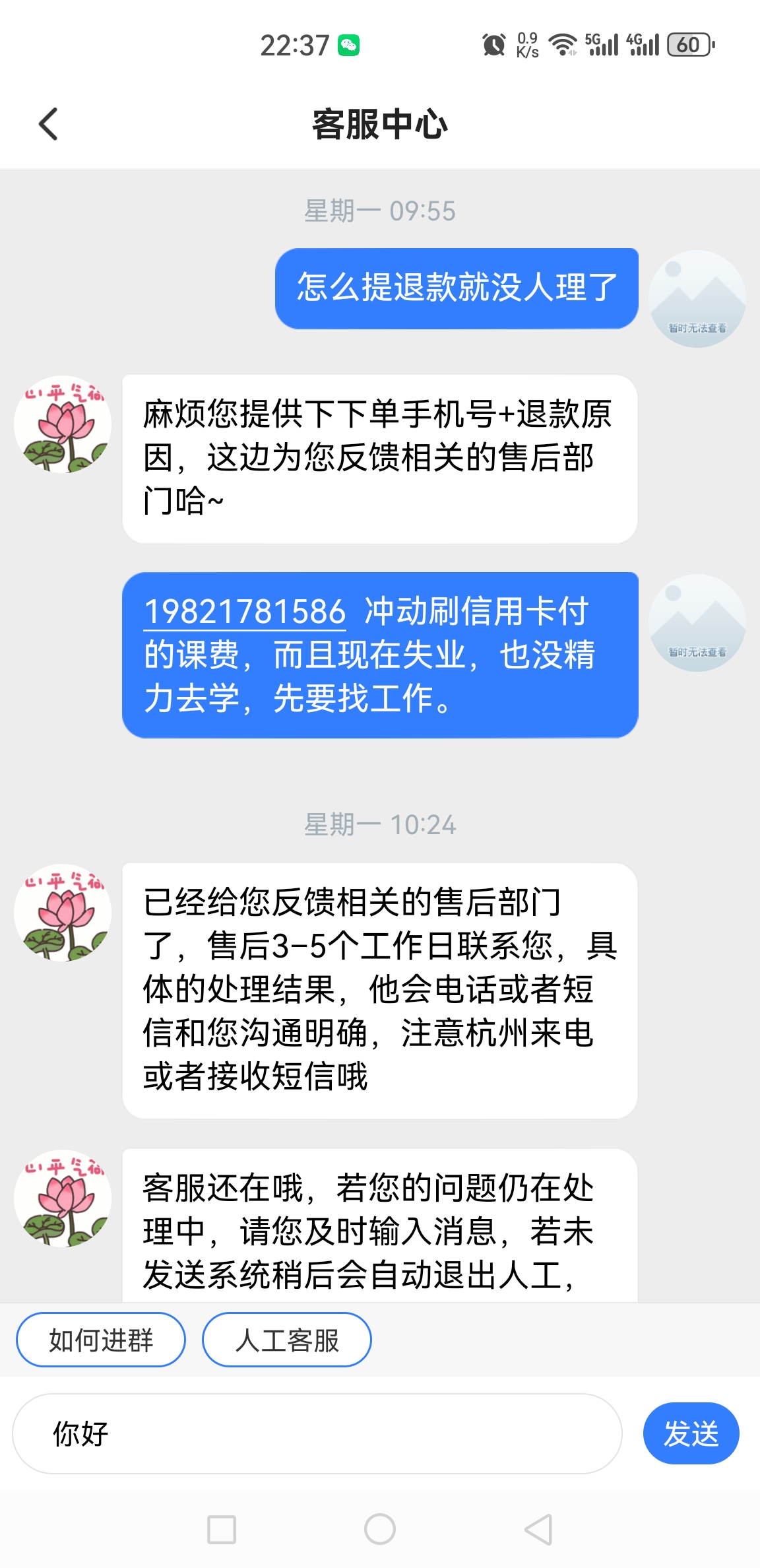Tap the 如何进群 quick reply chip
Screen dimensions: 760x1568
(101, 1340)
